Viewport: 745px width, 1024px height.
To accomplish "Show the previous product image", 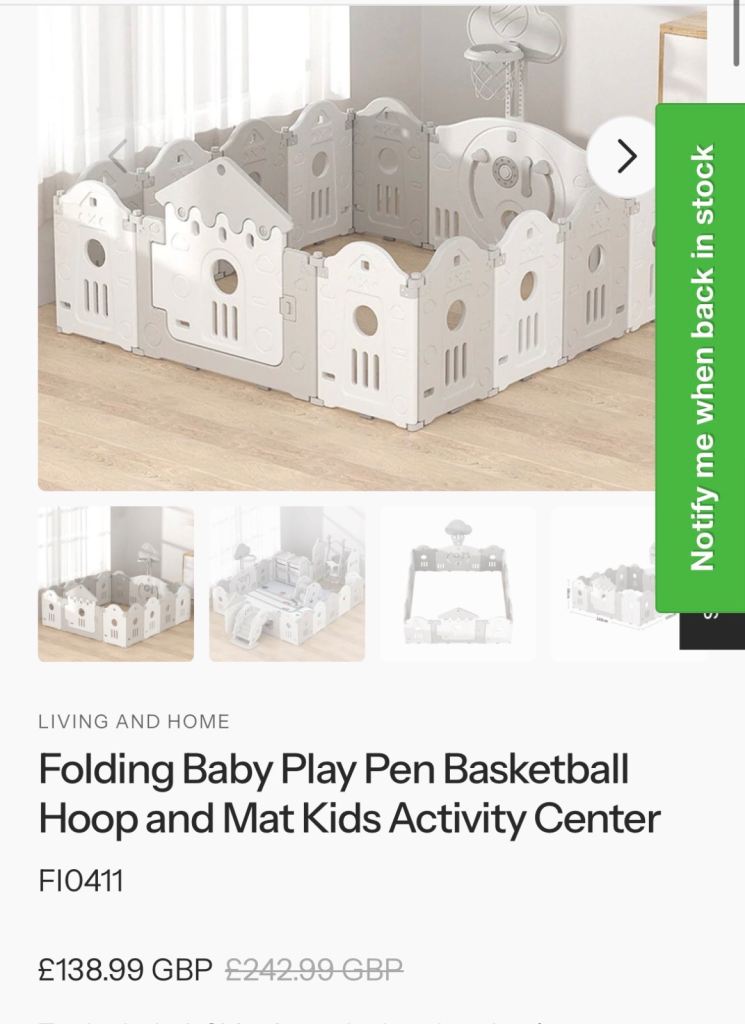I will click(118, 156).
